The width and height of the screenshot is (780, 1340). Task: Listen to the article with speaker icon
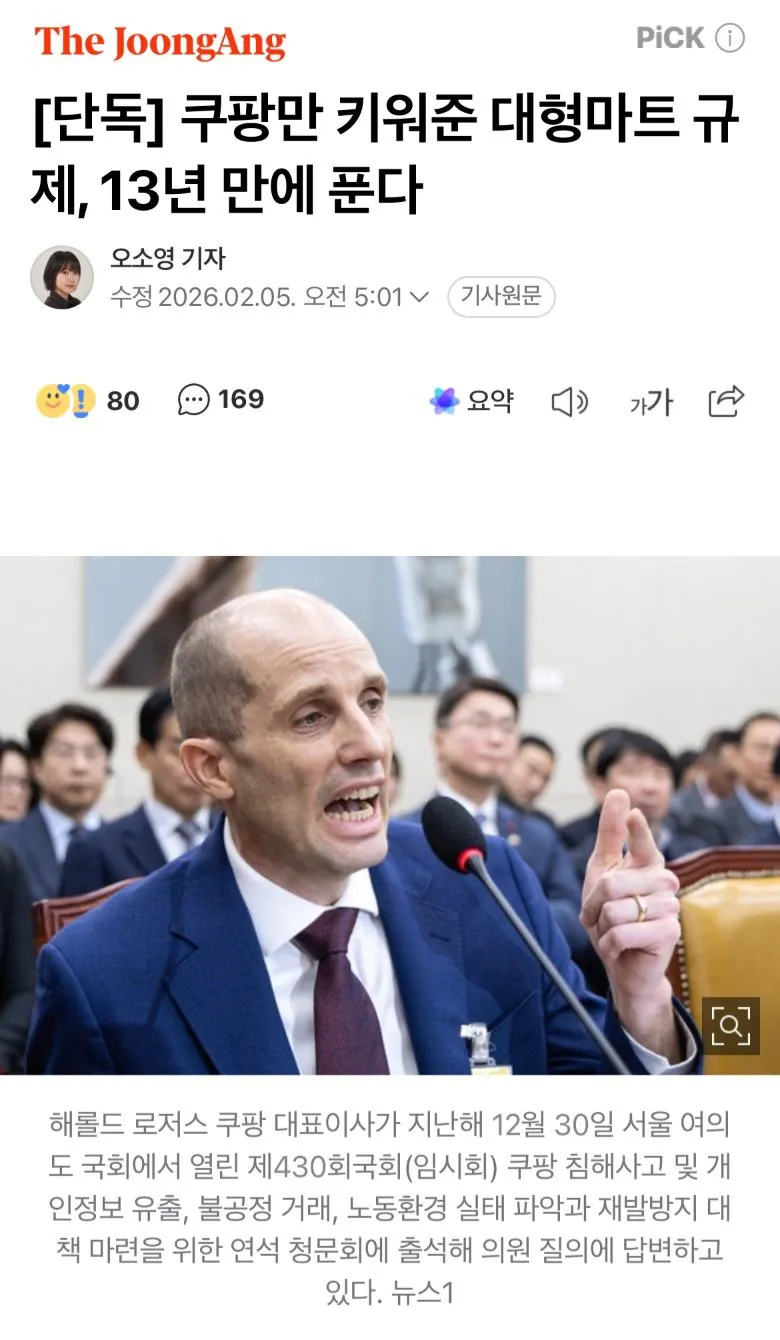pos(570,402)
